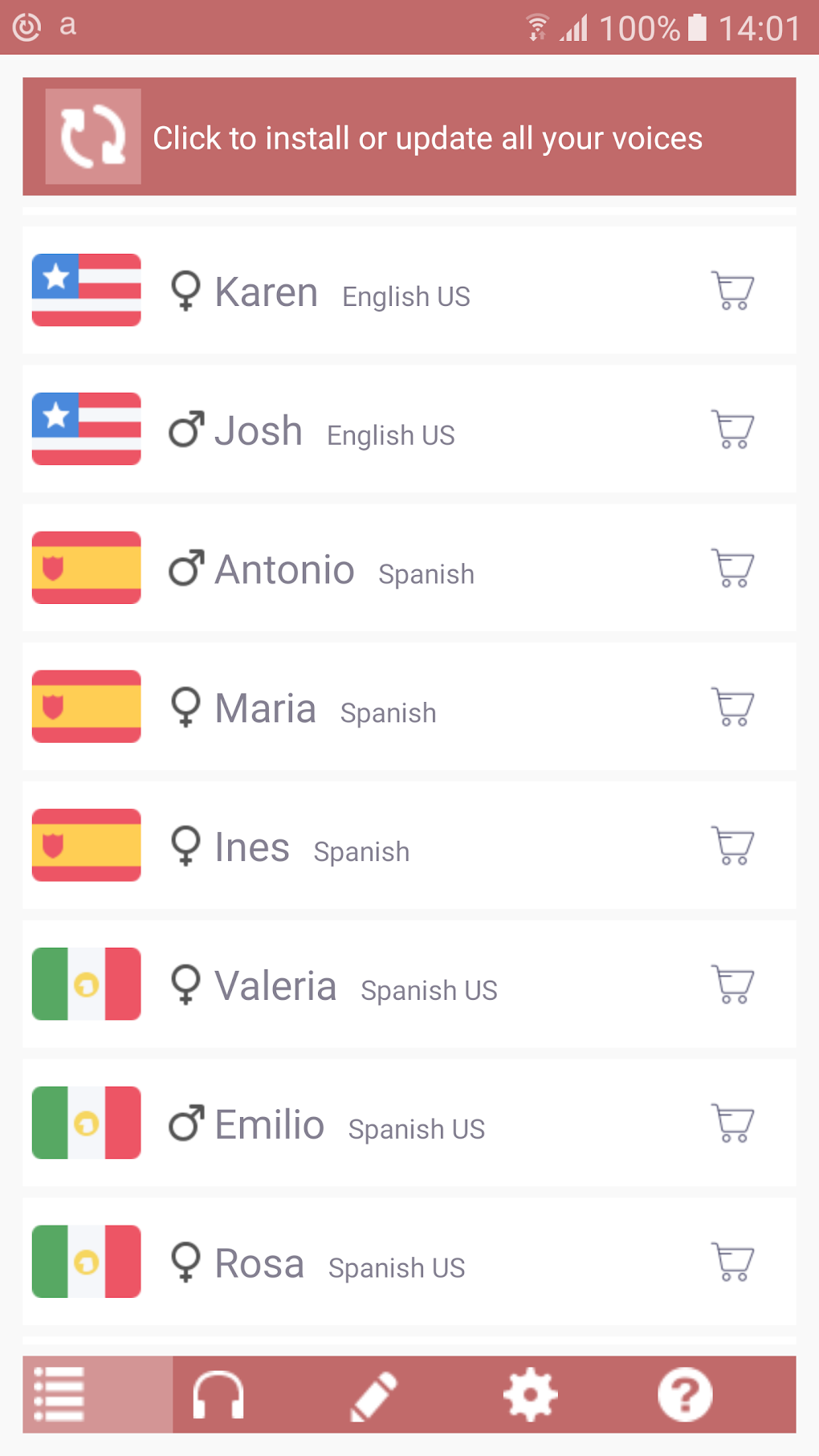Click Valeria's purchase cart icon
The height and width of the screenshot is (1456, 819).
[731, 984]
